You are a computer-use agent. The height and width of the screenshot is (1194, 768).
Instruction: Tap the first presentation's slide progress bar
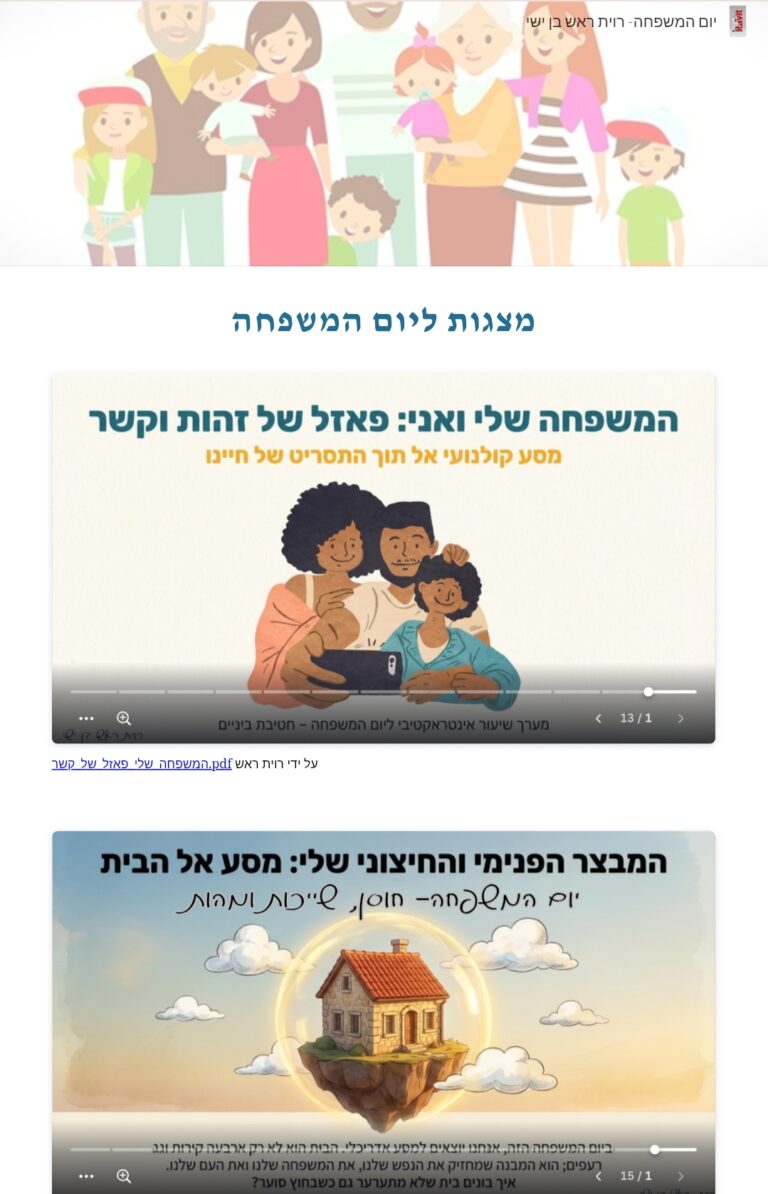point(383,691)
